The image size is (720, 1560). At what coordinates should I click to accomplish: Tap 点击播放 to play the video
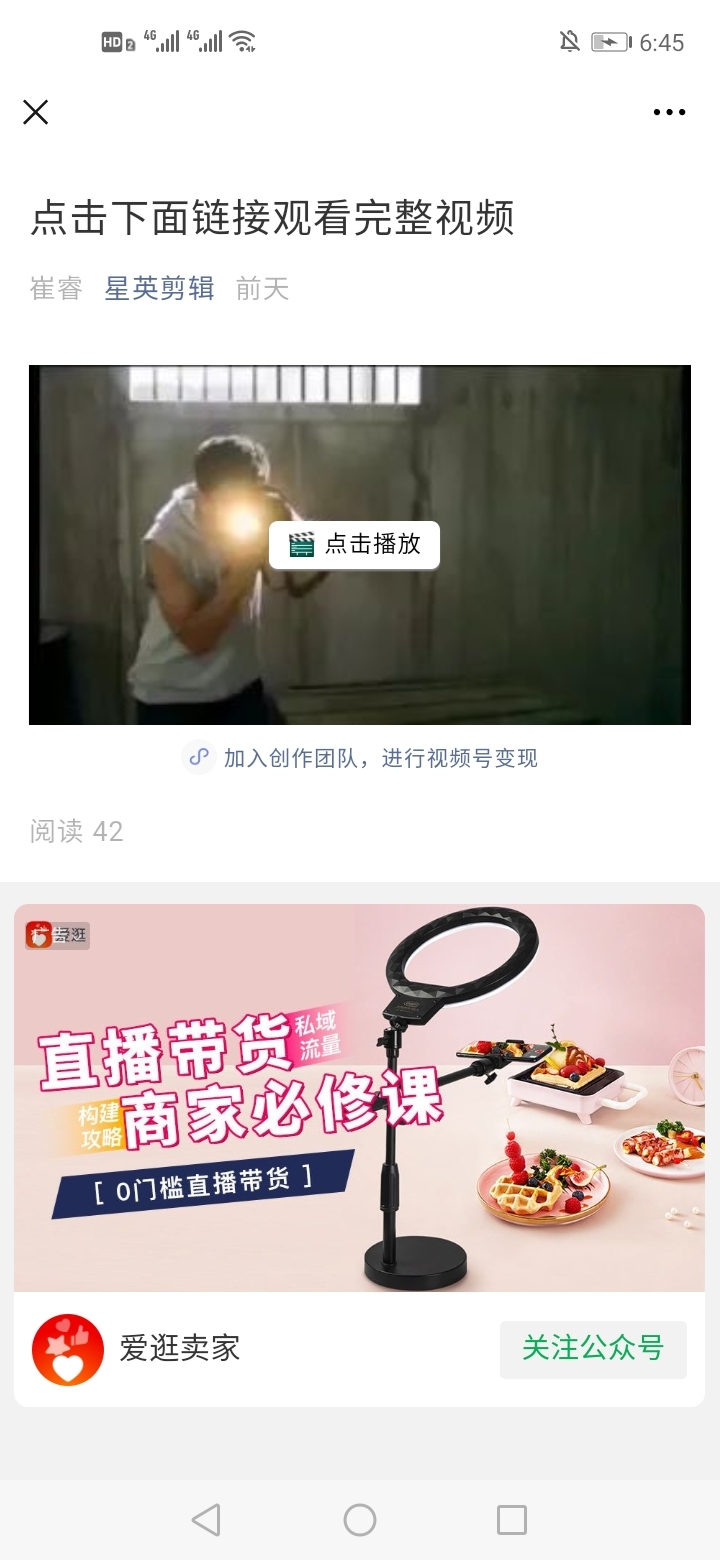355,545
